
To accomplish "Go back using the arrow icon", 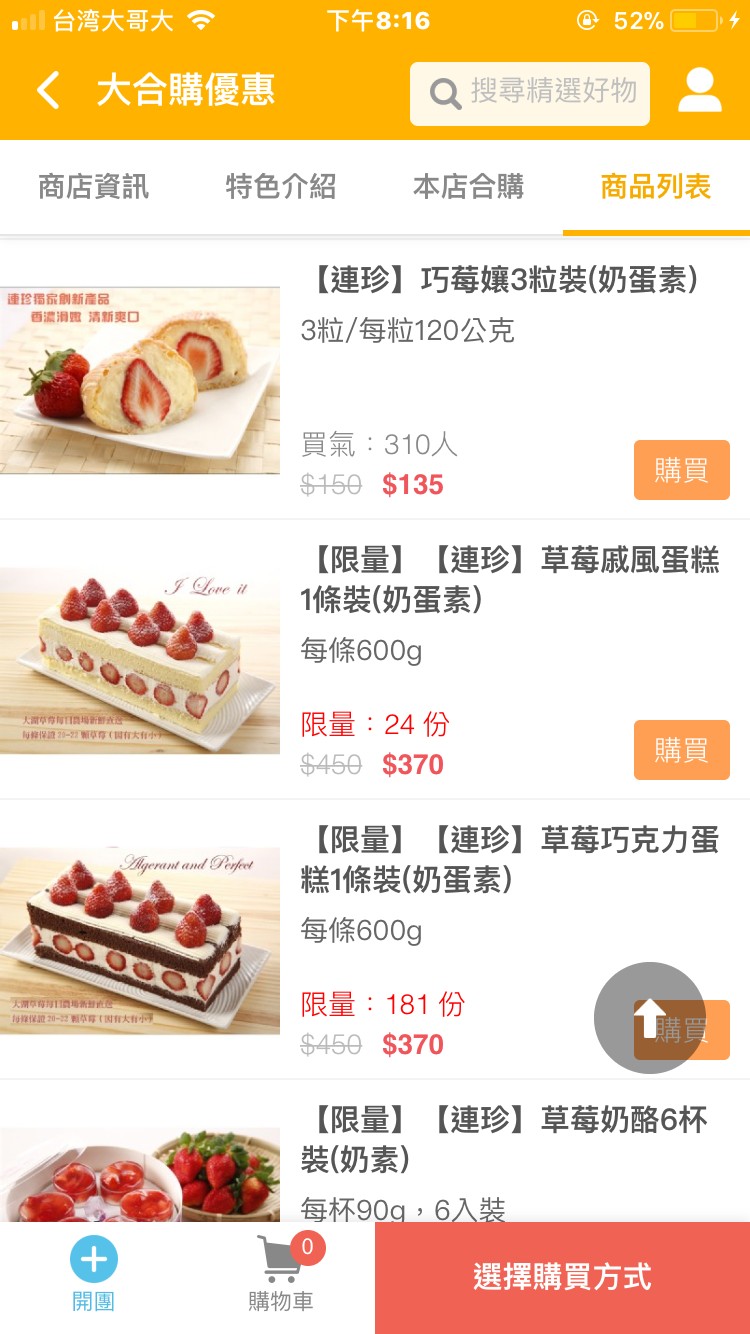I will [x=48, y=91].
